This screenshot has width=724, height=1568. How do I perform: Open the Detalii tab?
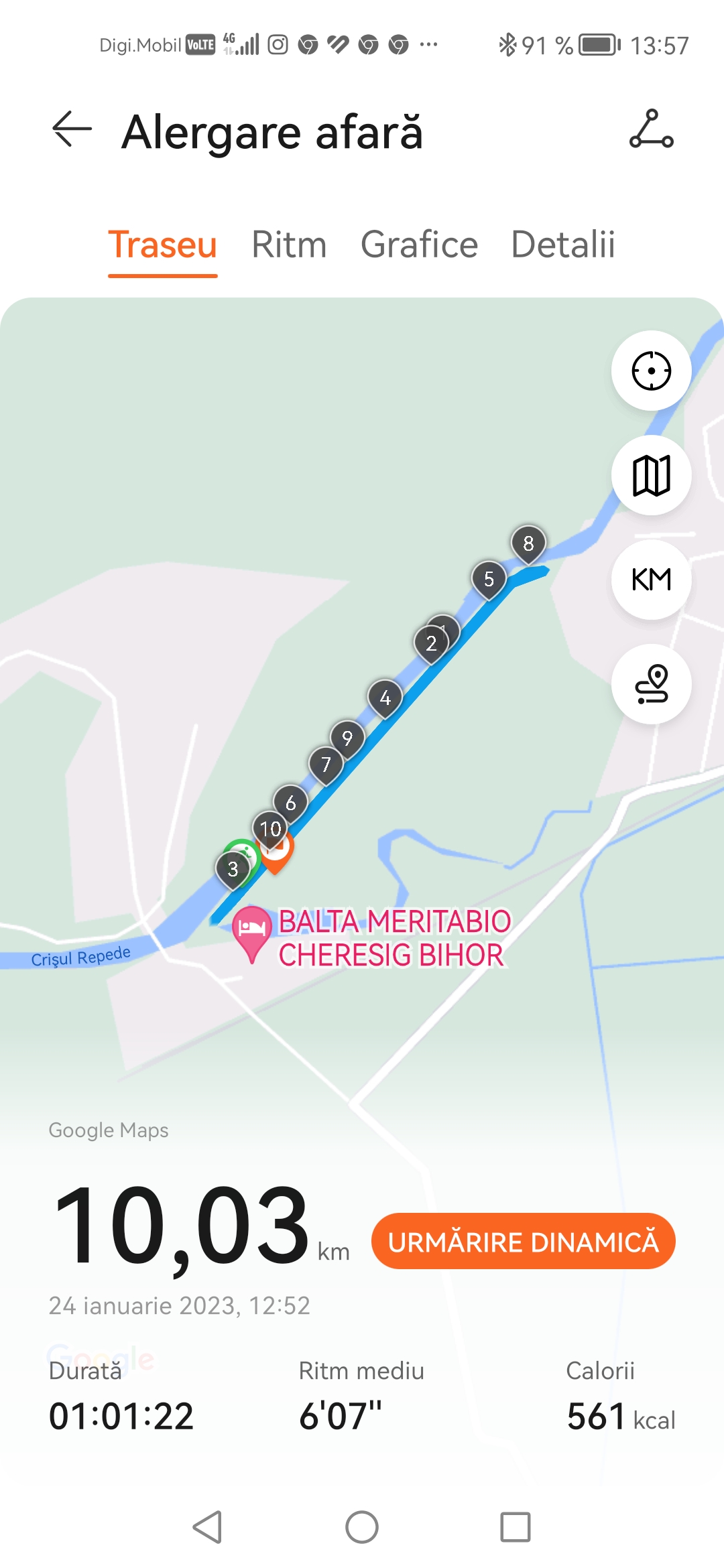click(x=562, y=245)
